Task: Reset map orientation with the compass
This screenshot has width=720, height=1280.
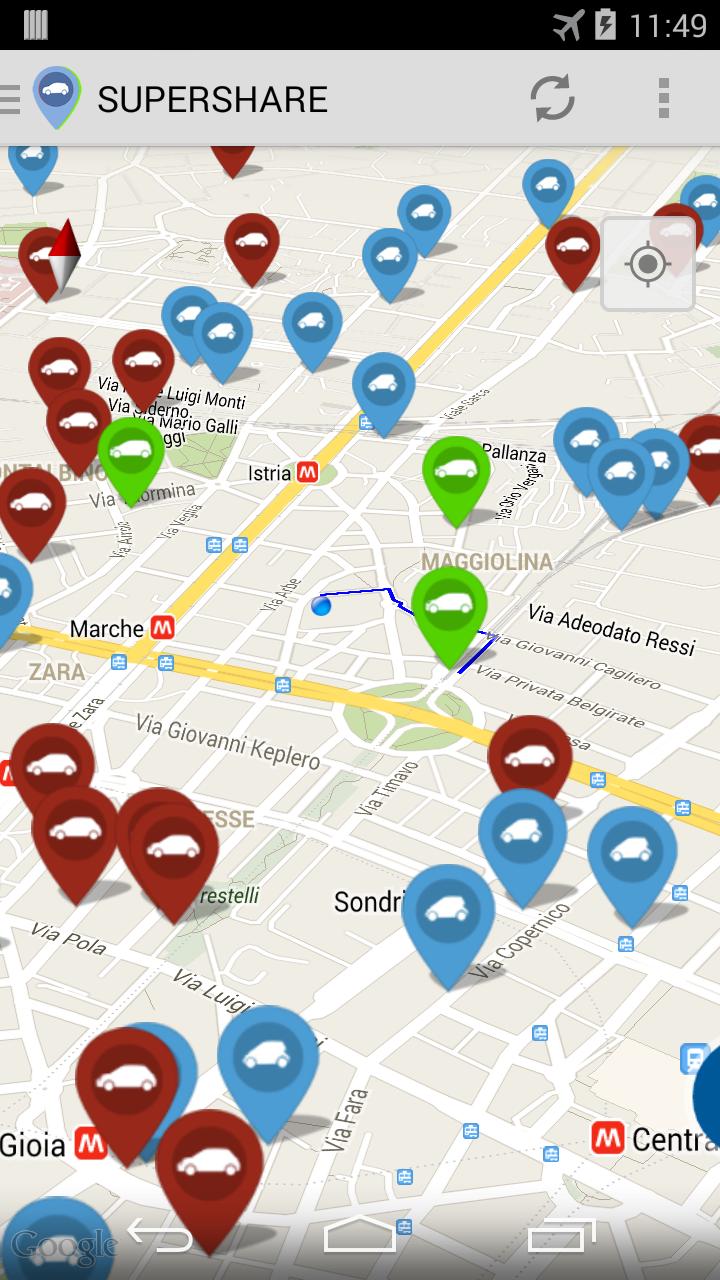Action: point(64,256)
